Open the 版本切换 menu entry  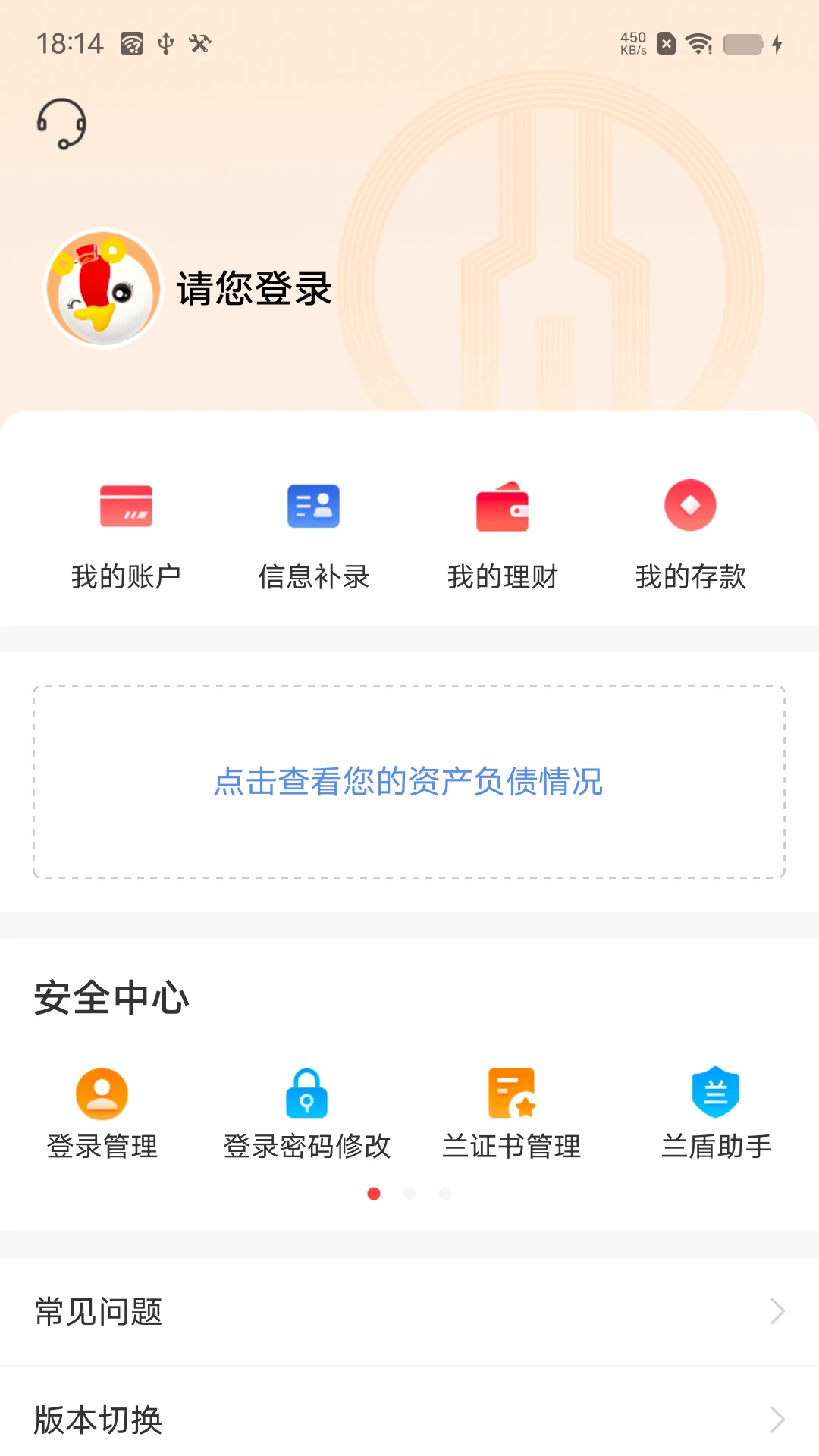[x=97, y=1420]
